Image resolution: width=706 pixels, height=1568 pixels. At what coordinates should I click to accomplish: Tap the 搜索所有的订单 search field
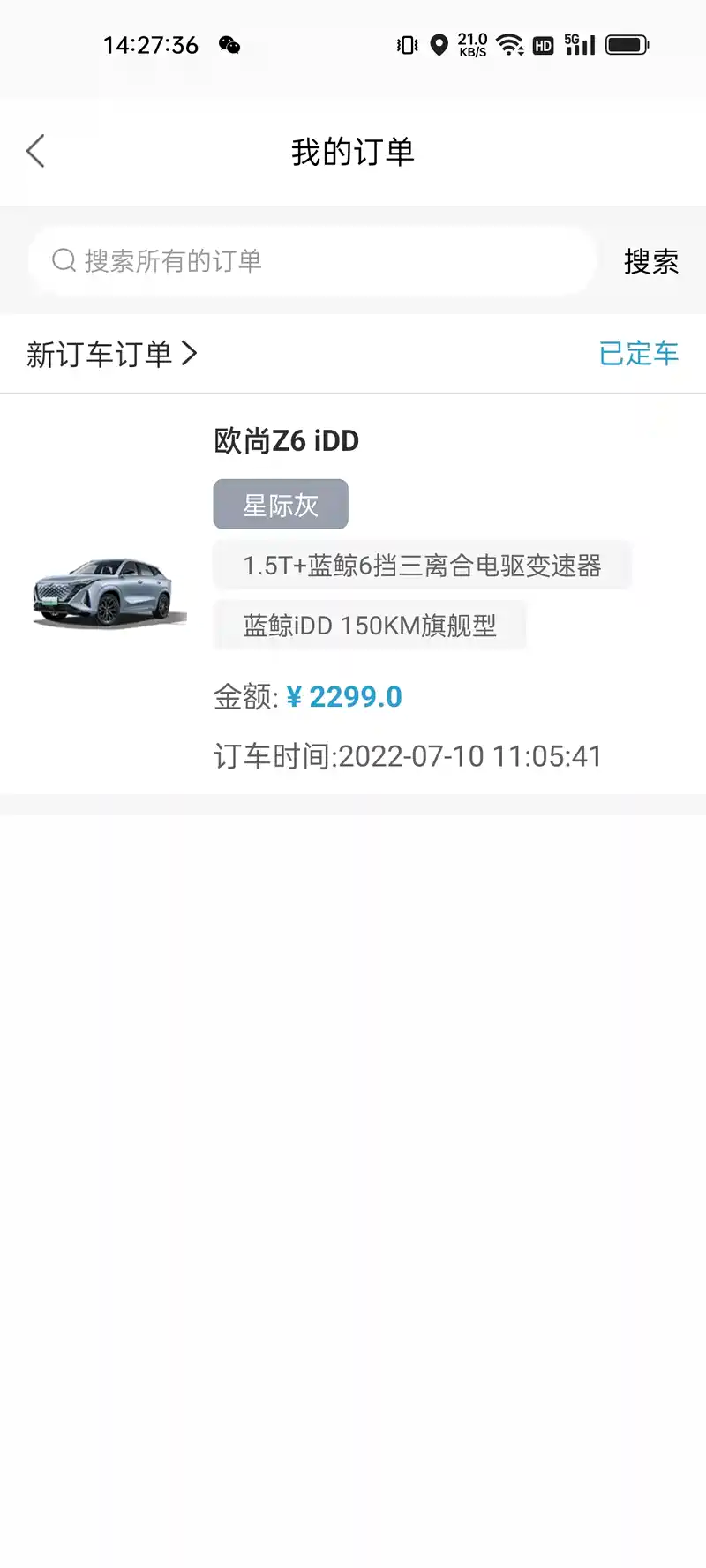coord(312,261)
